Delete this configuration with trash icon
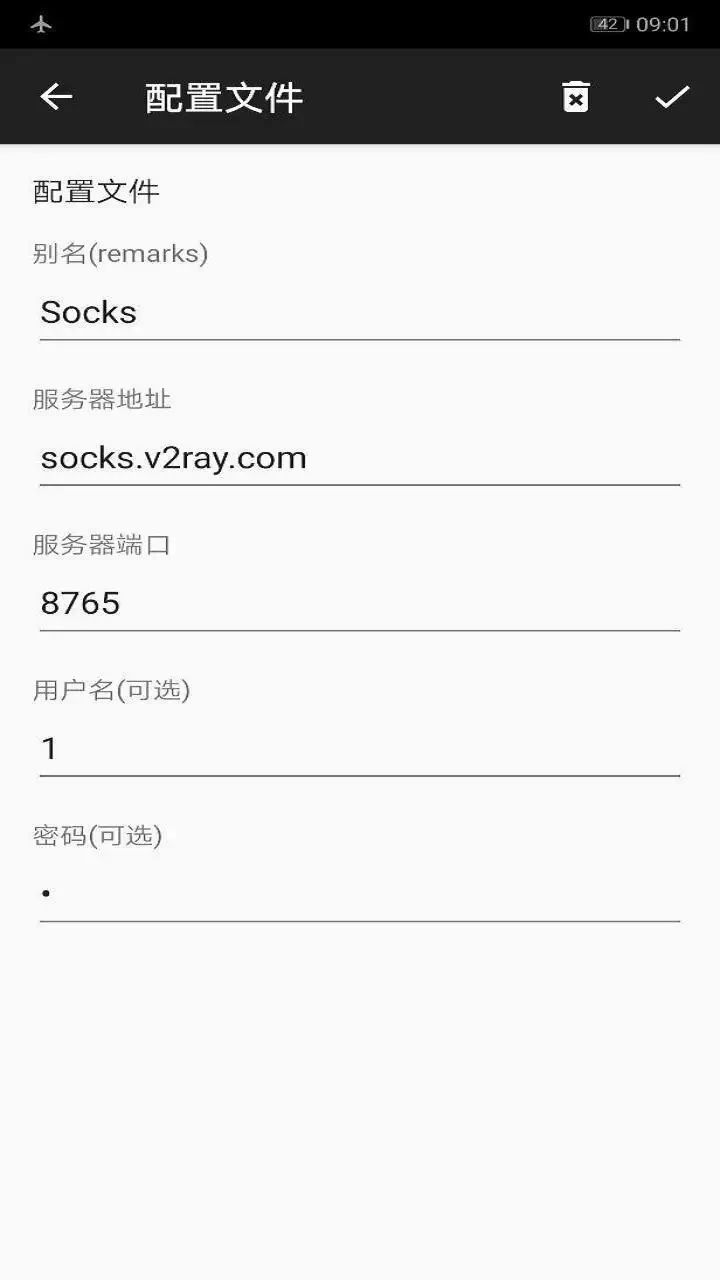 click(575, 97)
